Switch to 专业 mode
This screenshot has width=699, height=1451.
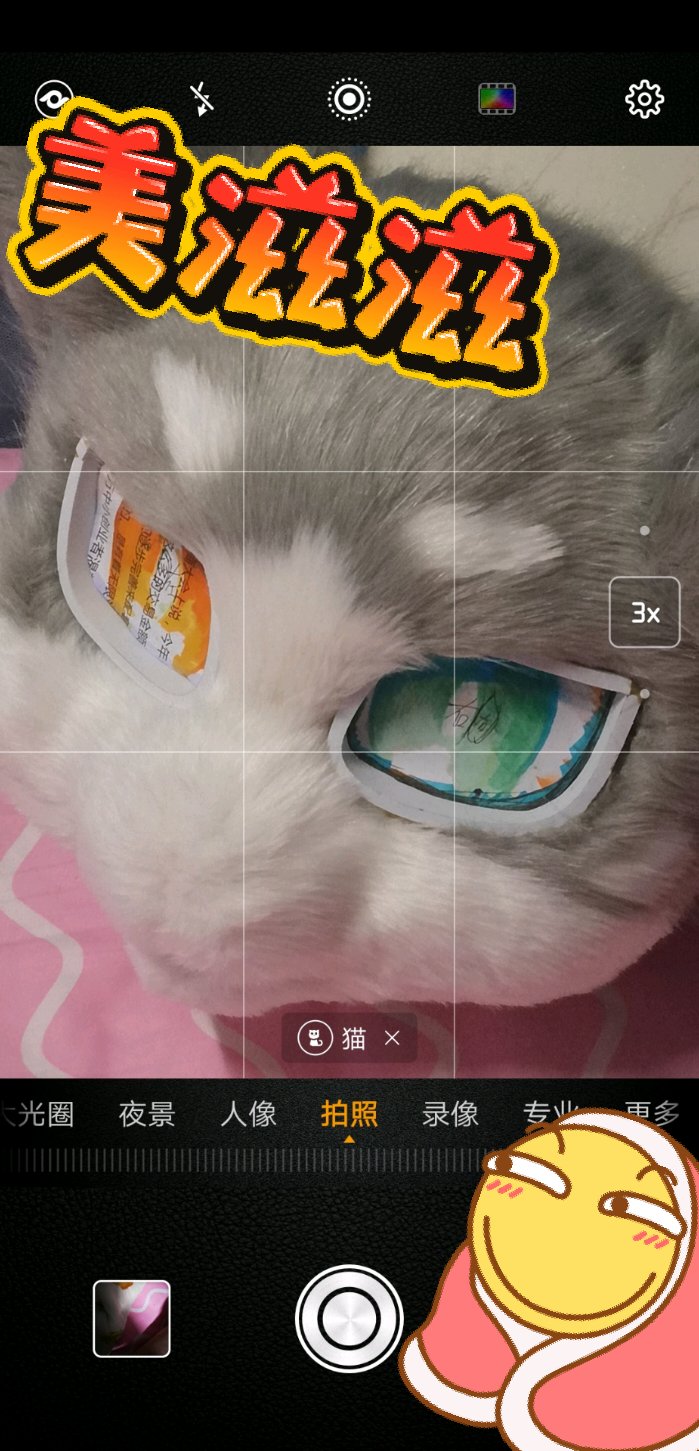(548, 1112)
